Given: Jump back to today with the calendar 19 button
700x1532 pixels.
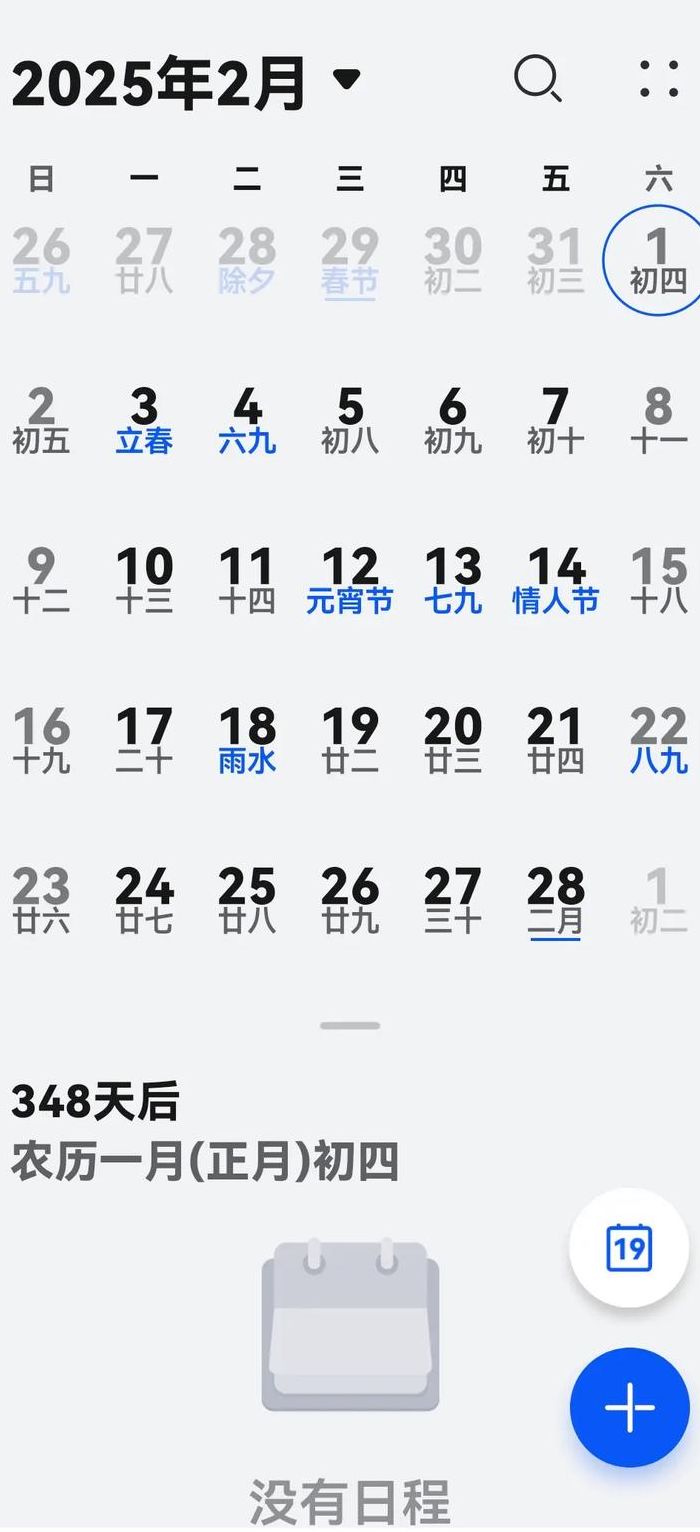Looking at the screenshot, I should pyautogui.click(x=629, y=1247).
